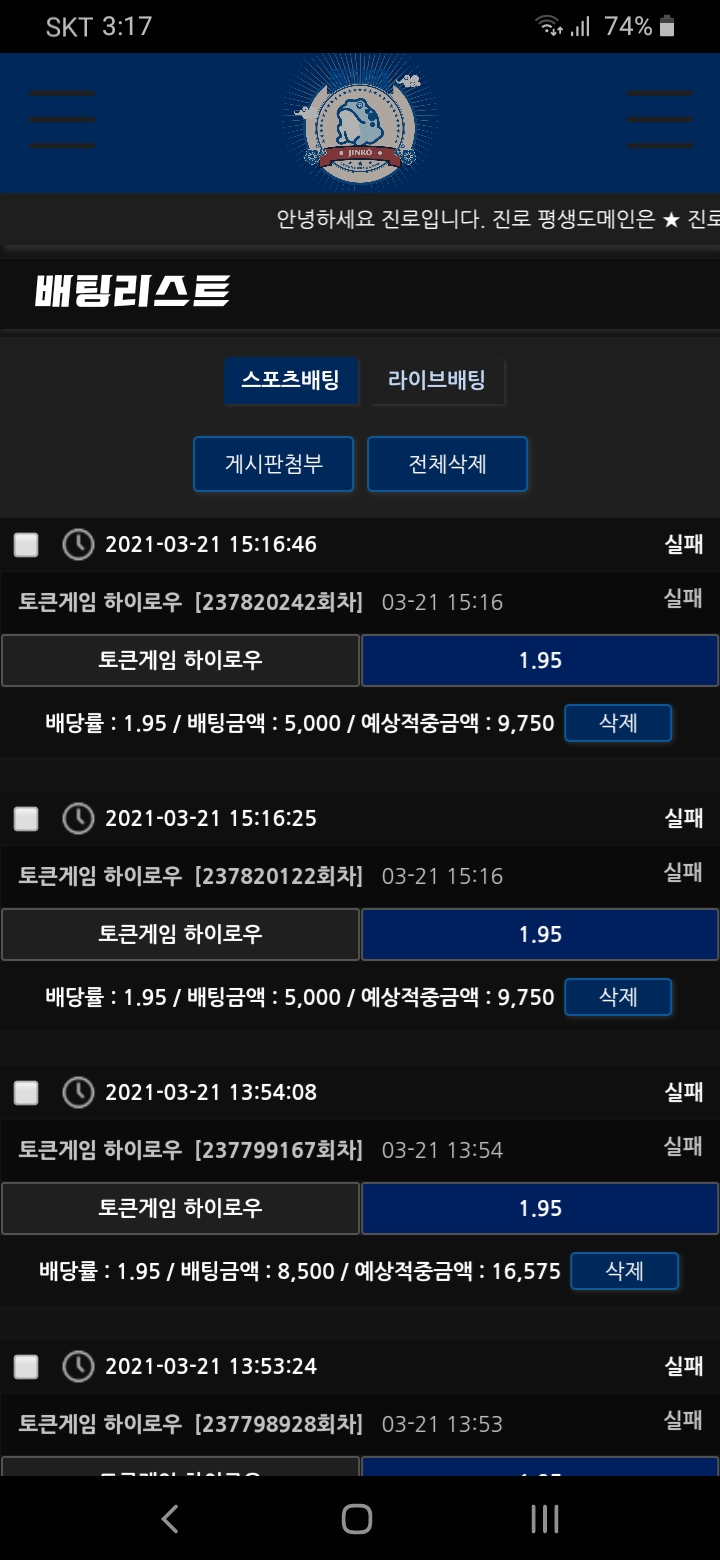Check the box for the 15:16:46 bet

[26, 545]
